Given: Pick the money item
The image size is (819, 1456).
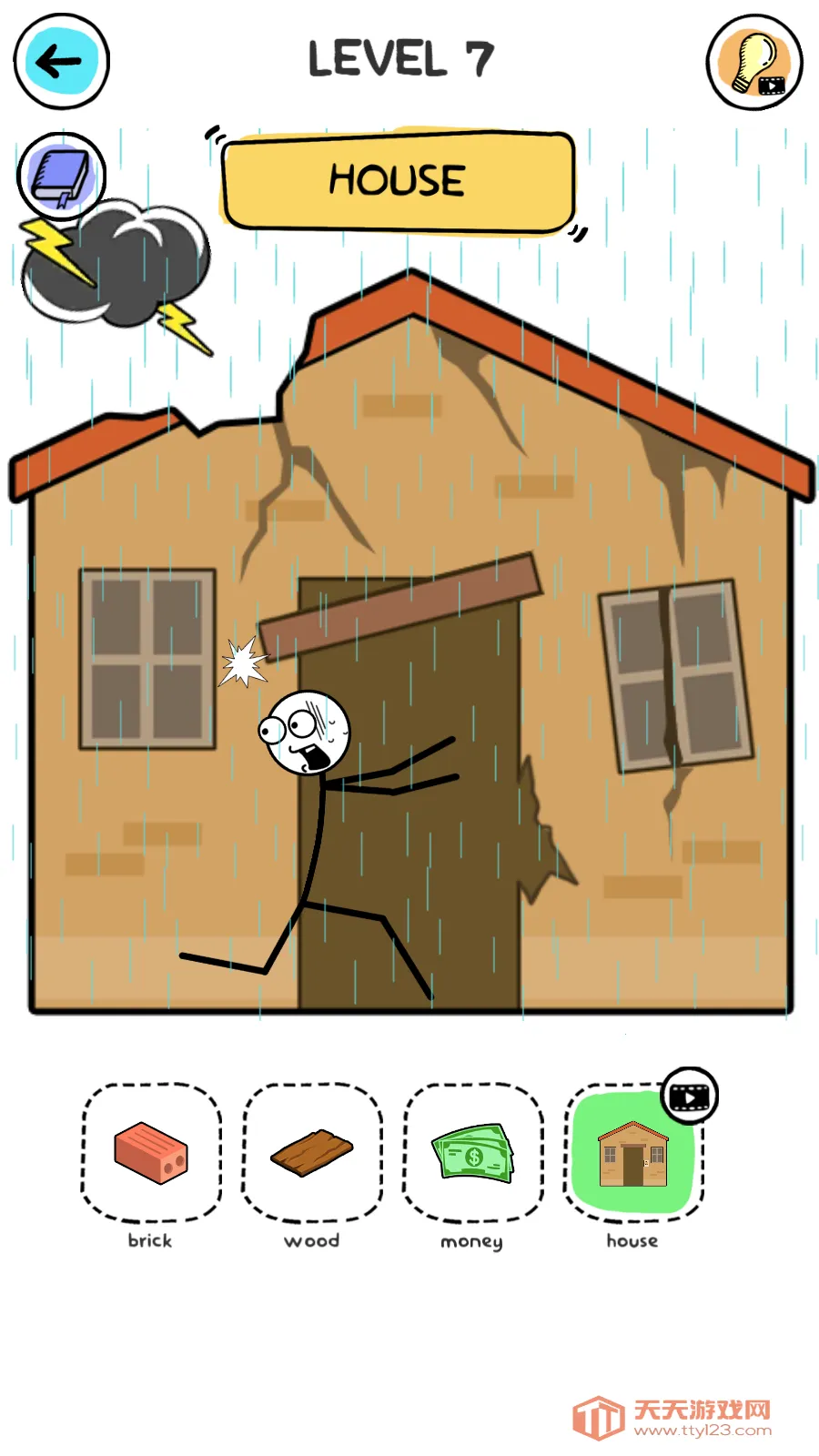Looking at the screenshot, I should pyautogui.click(x=472, y=1153).
